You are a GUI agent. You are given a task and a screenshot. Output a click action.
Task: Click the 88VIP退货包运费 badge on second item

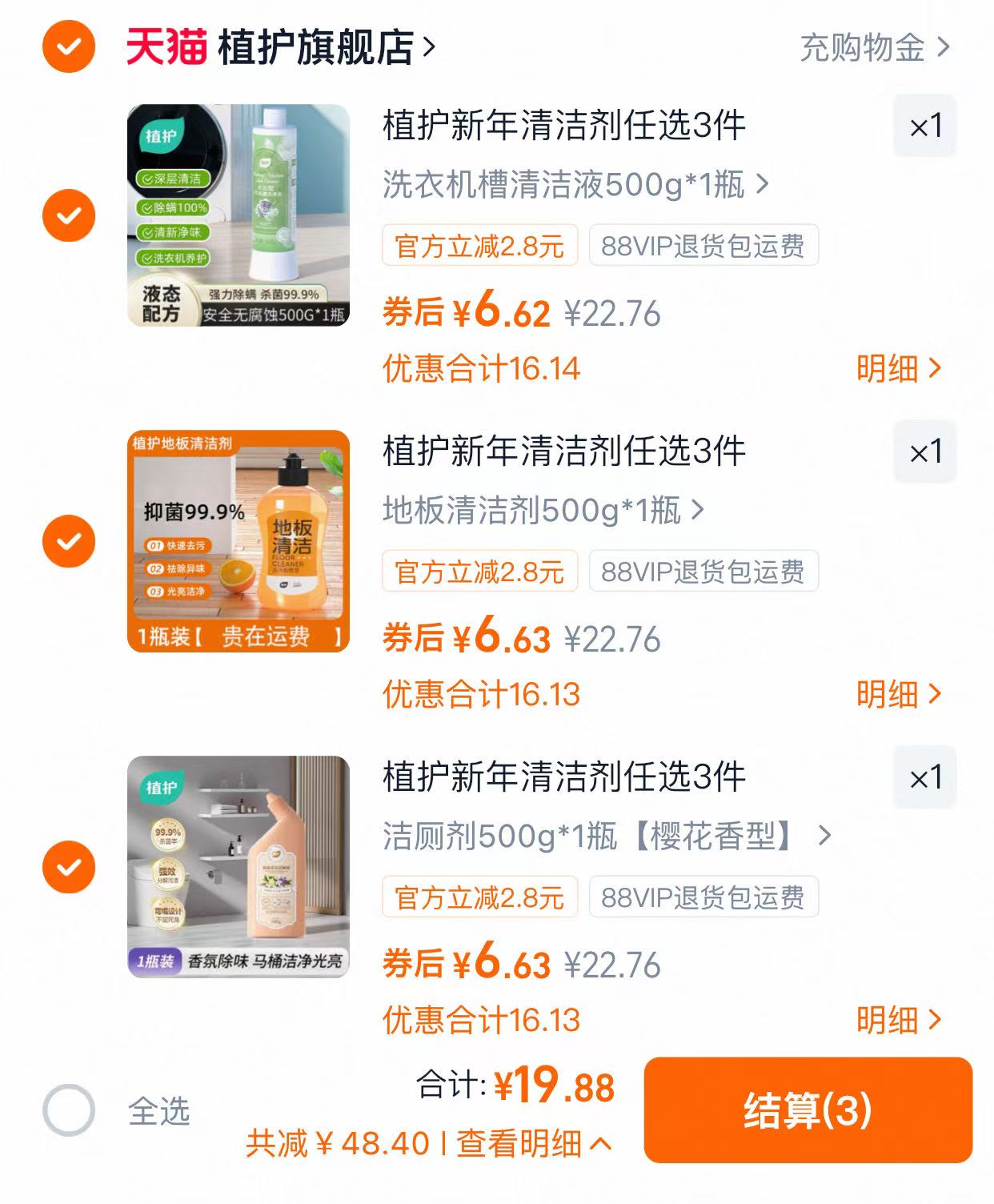tap(703, 571)
